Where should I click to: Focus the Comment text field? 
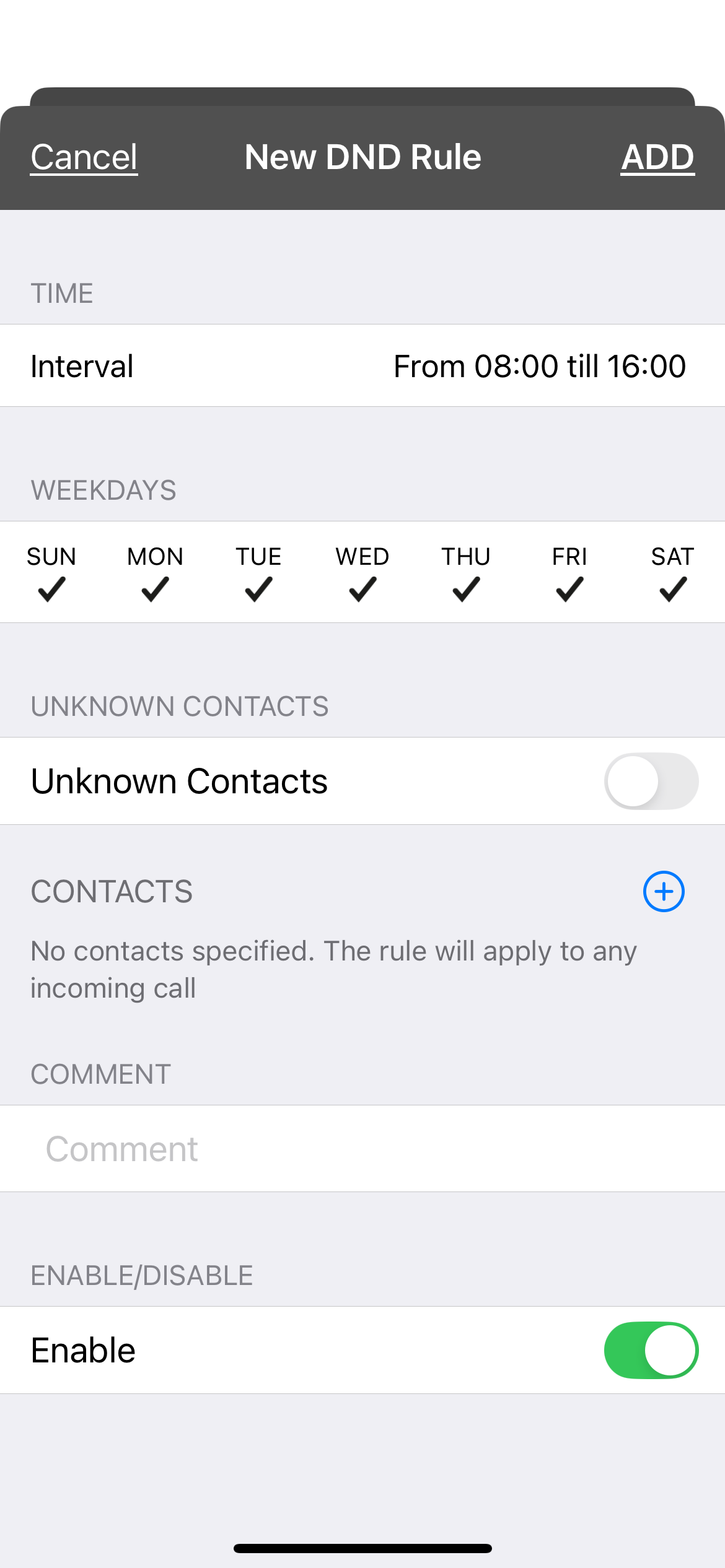[362, 1149]
